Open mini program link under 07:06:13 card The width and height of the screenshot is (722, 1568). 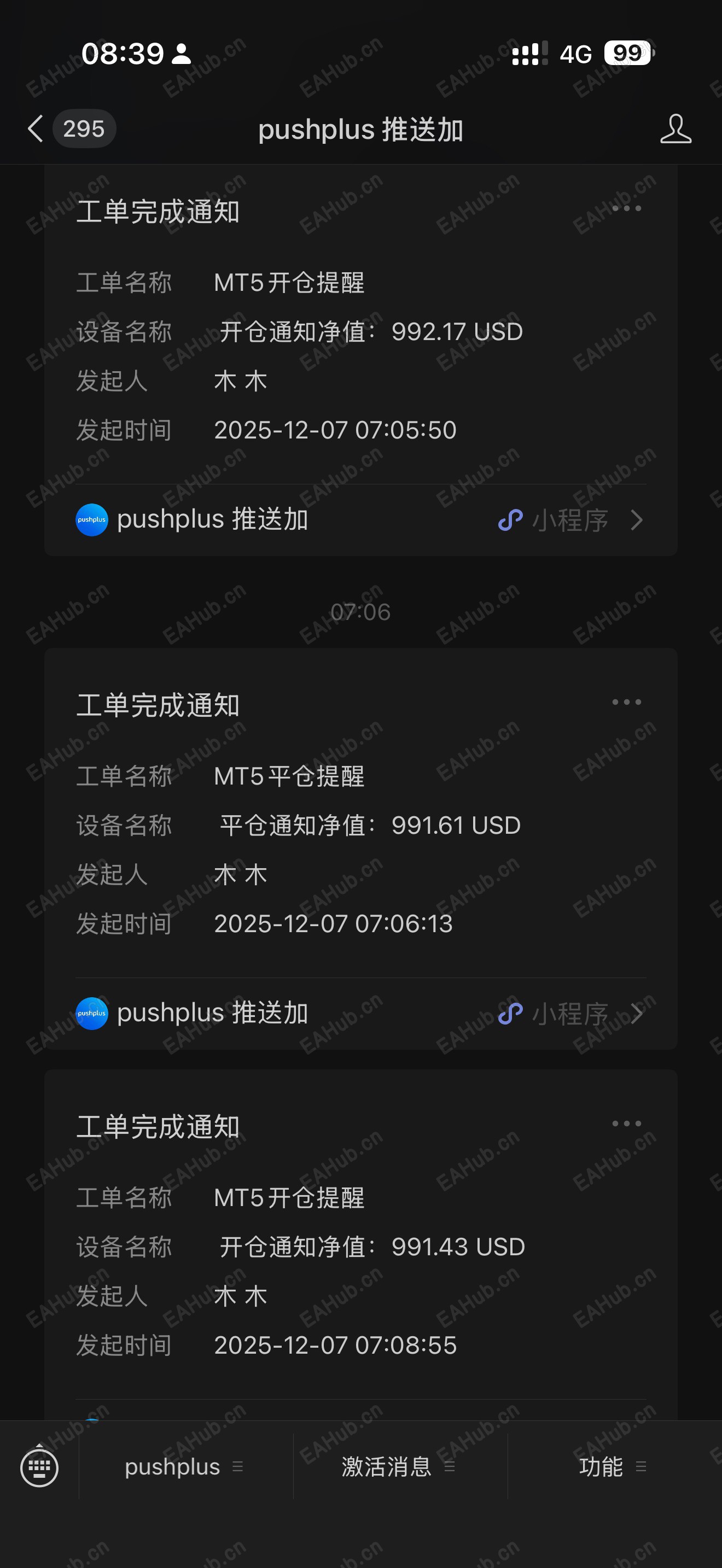pyautogui.click(x=570, y=1014)
